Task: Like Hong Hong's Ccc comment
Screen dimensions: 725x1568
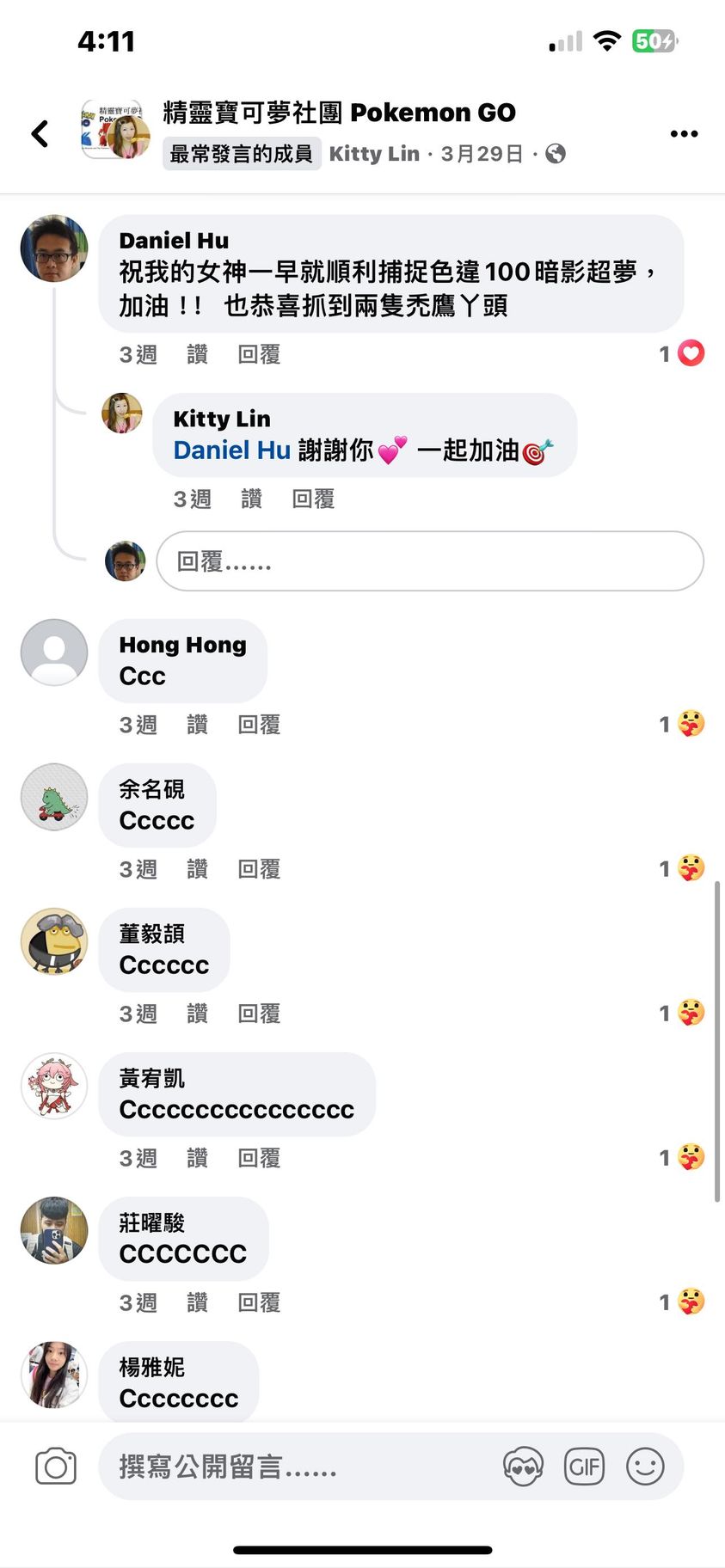Action: pos(197,725)
